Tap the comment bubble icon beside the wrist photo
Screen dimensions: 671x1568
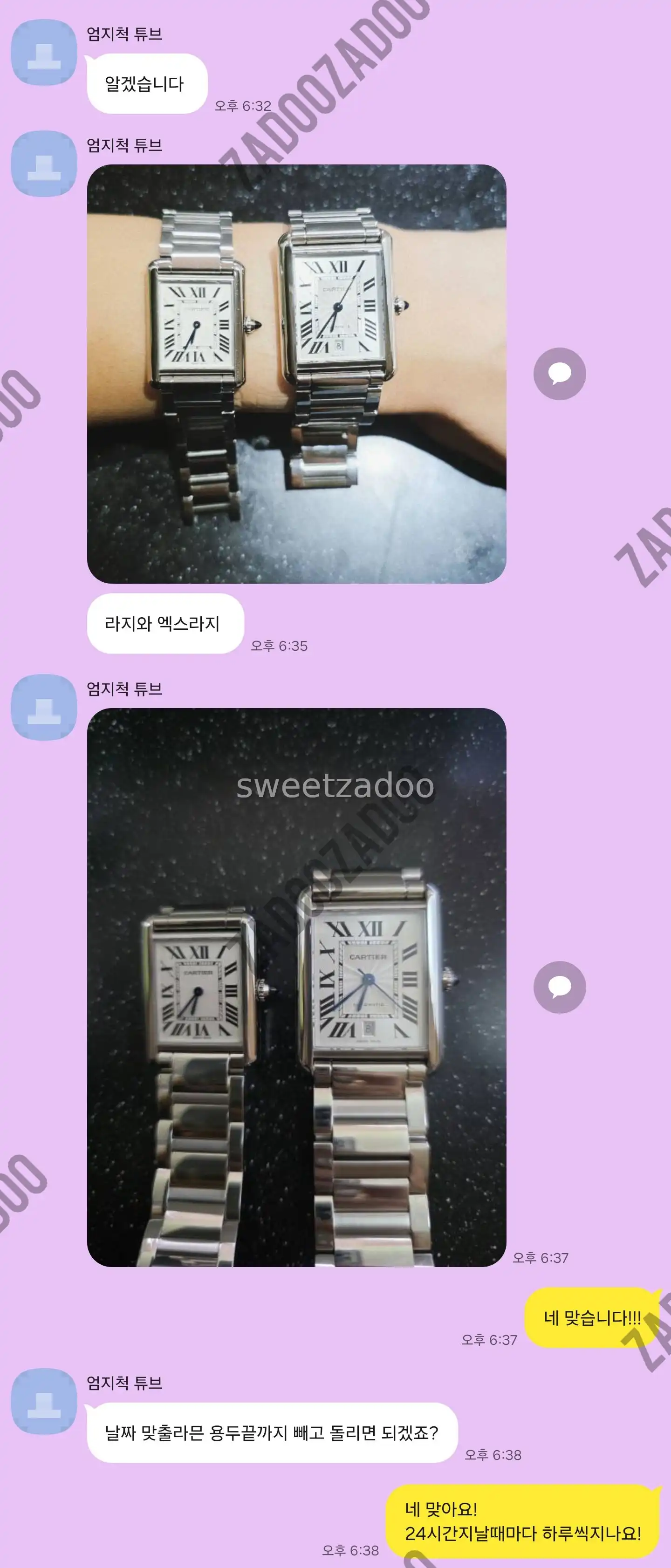tap(560, 374)
